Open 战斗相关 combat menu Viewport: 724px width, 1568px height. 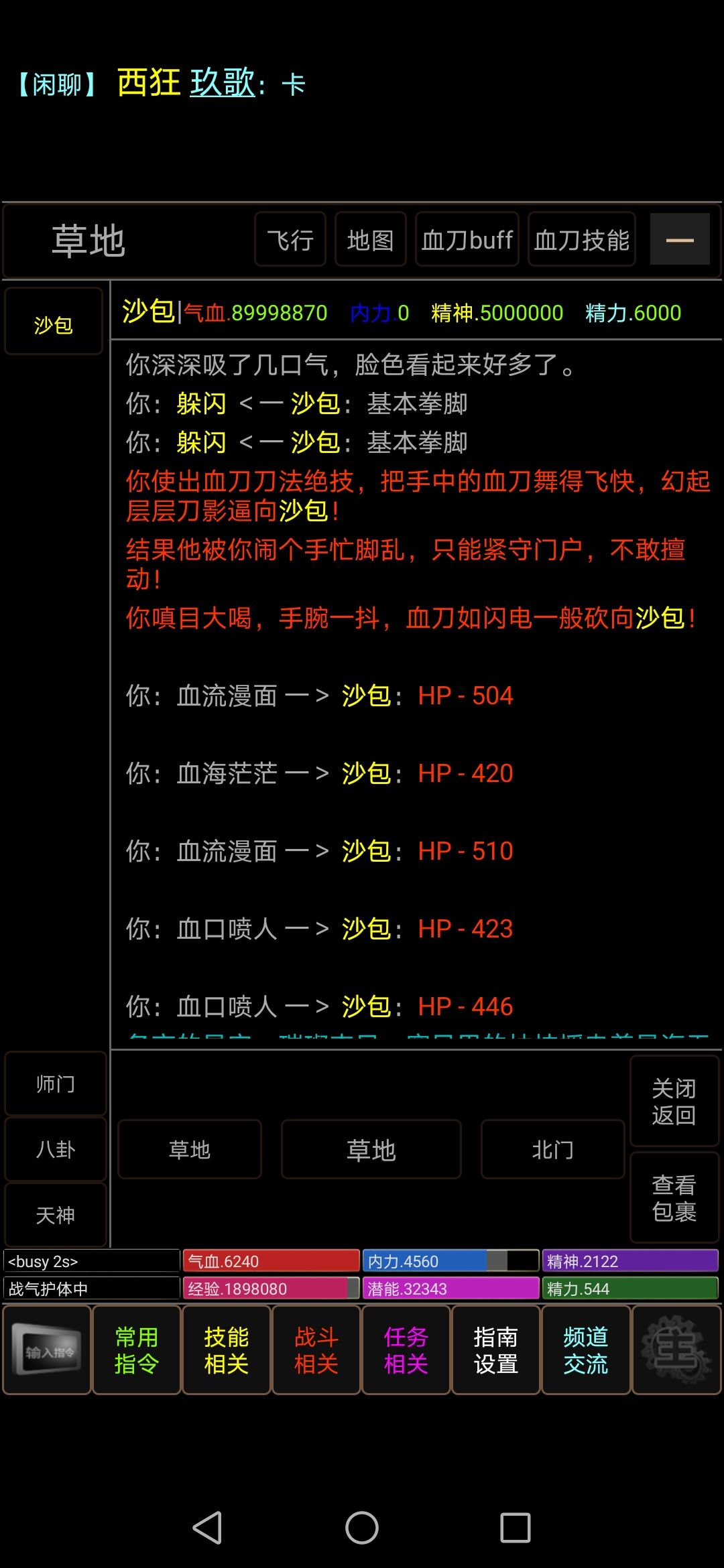pos(316,1349)
